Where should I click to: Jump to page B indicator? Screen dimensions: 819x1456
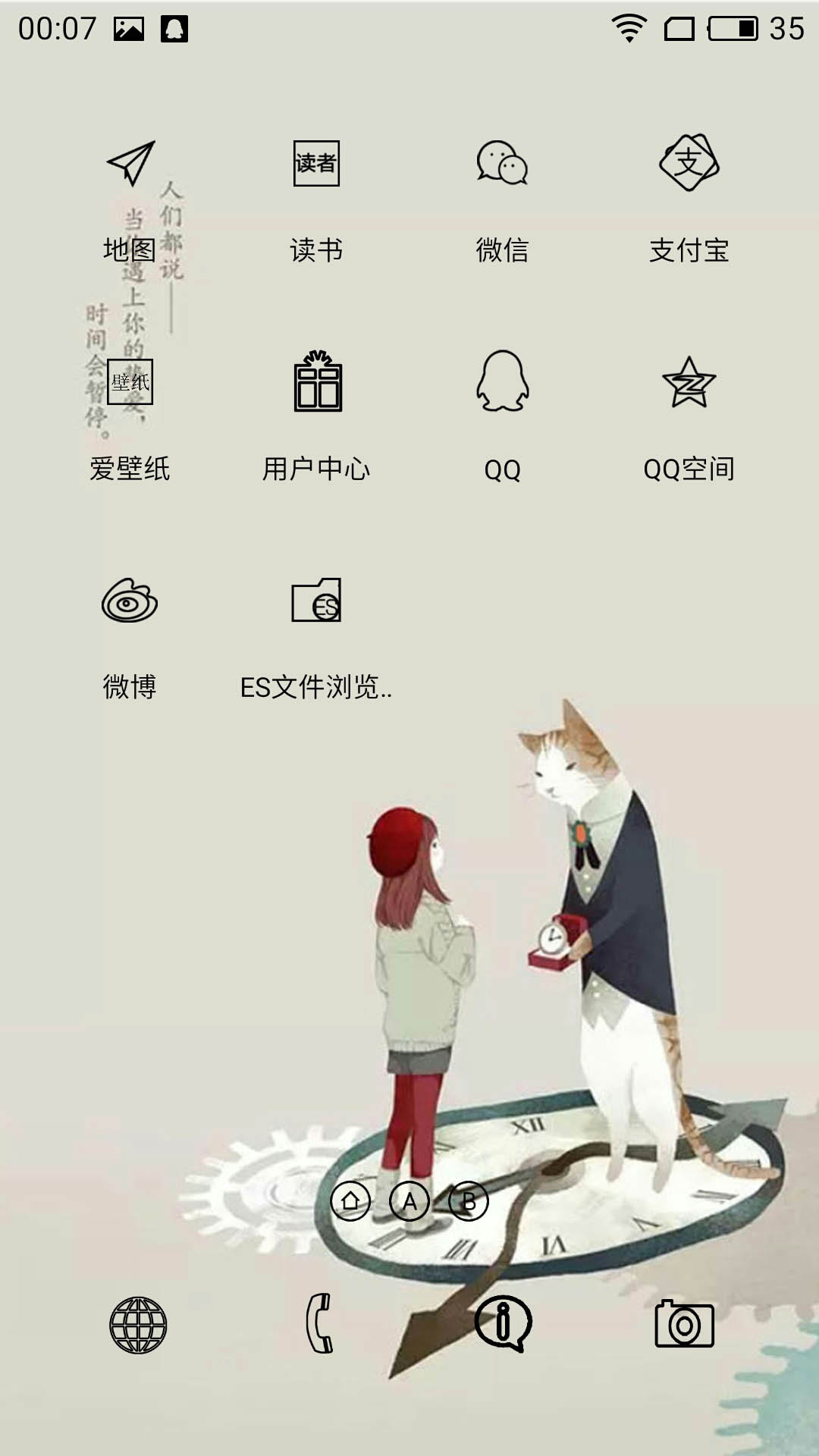(x=469, y=1201)
